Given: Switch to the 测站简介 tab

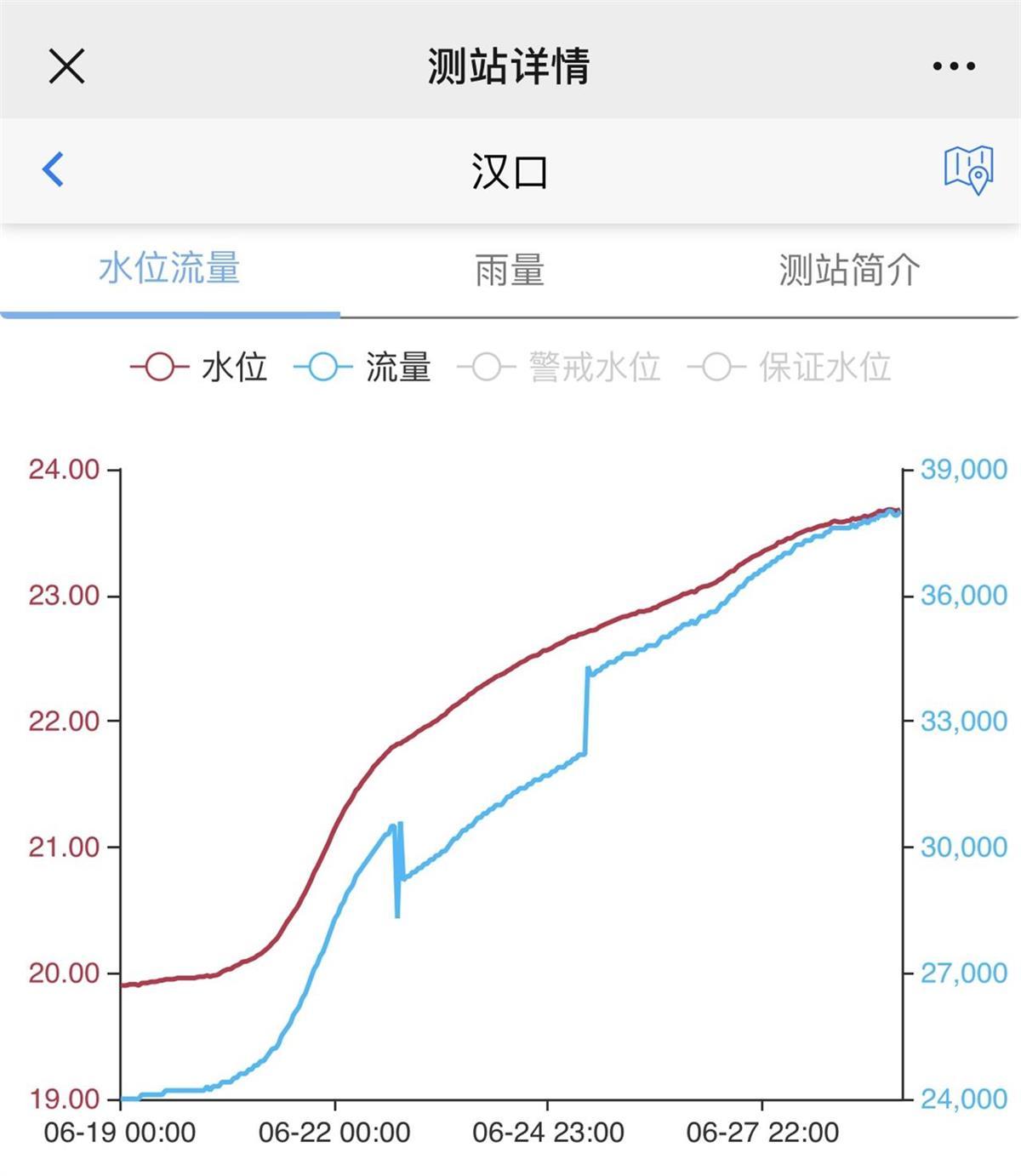Looking at the screenshot, I should tap(848, 271).
